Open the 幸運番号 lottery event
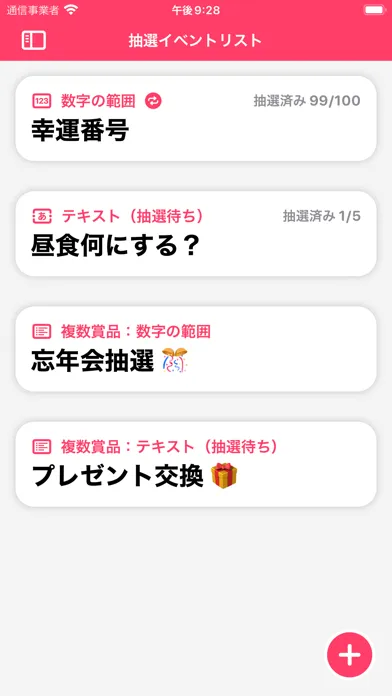 tap(196, 119)
